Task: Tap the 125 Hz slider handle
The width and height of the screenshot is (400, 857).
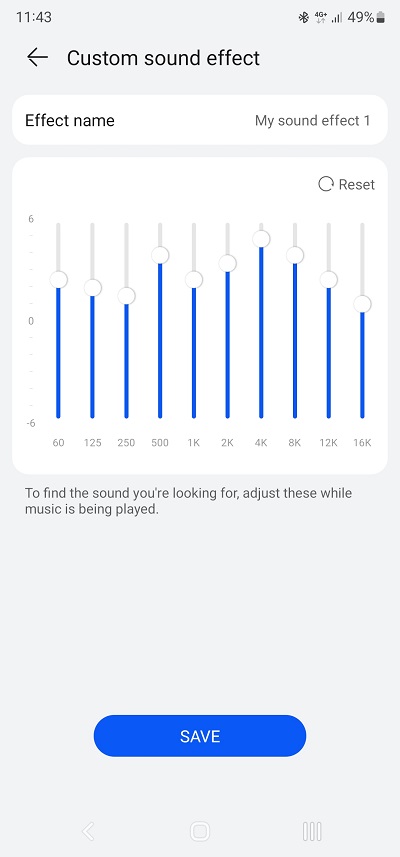Action: point(92,287)
